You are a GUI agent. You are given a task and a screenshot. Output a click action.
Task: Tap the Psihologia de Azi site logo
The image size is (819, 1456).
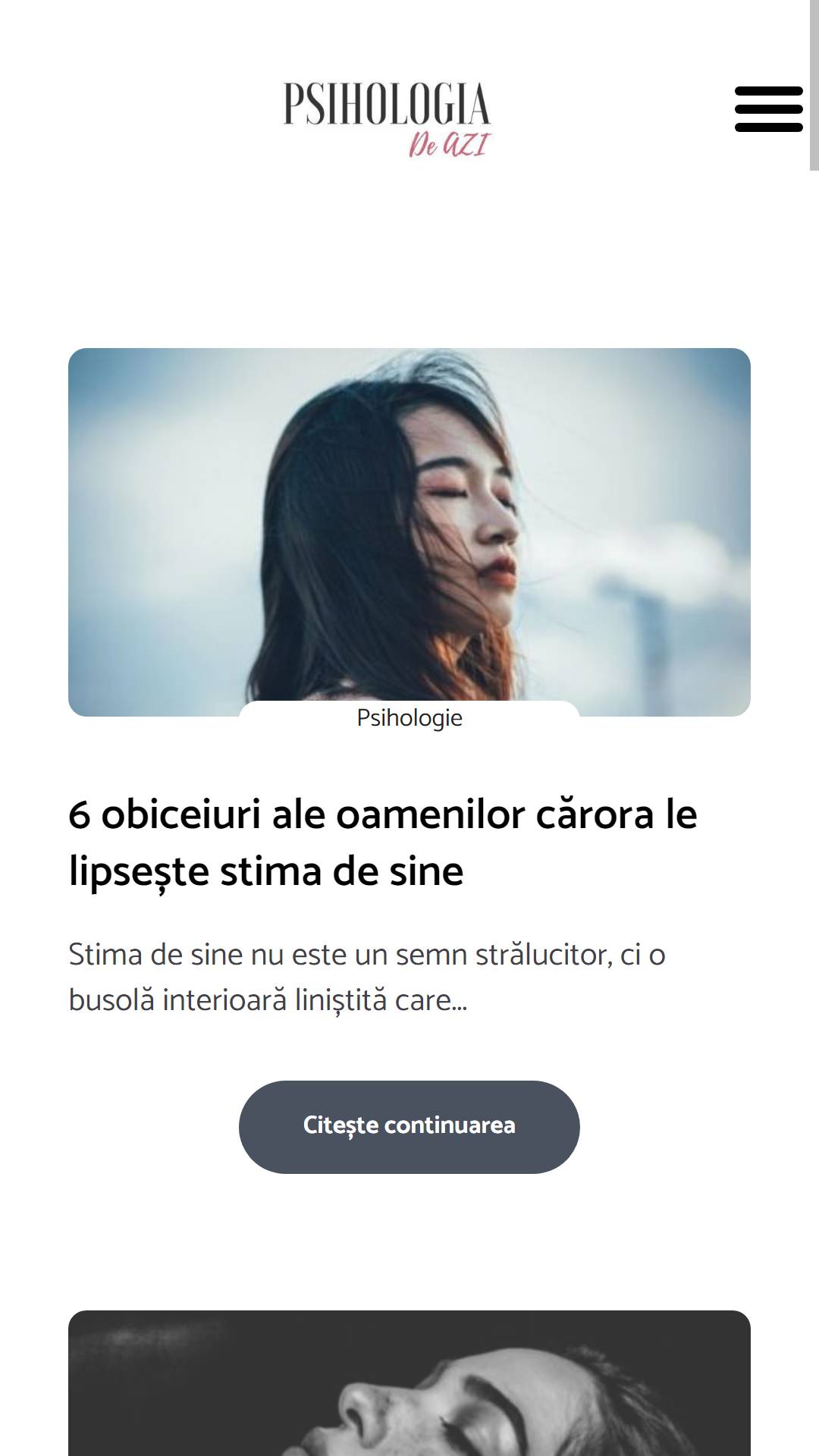[388, 120]
